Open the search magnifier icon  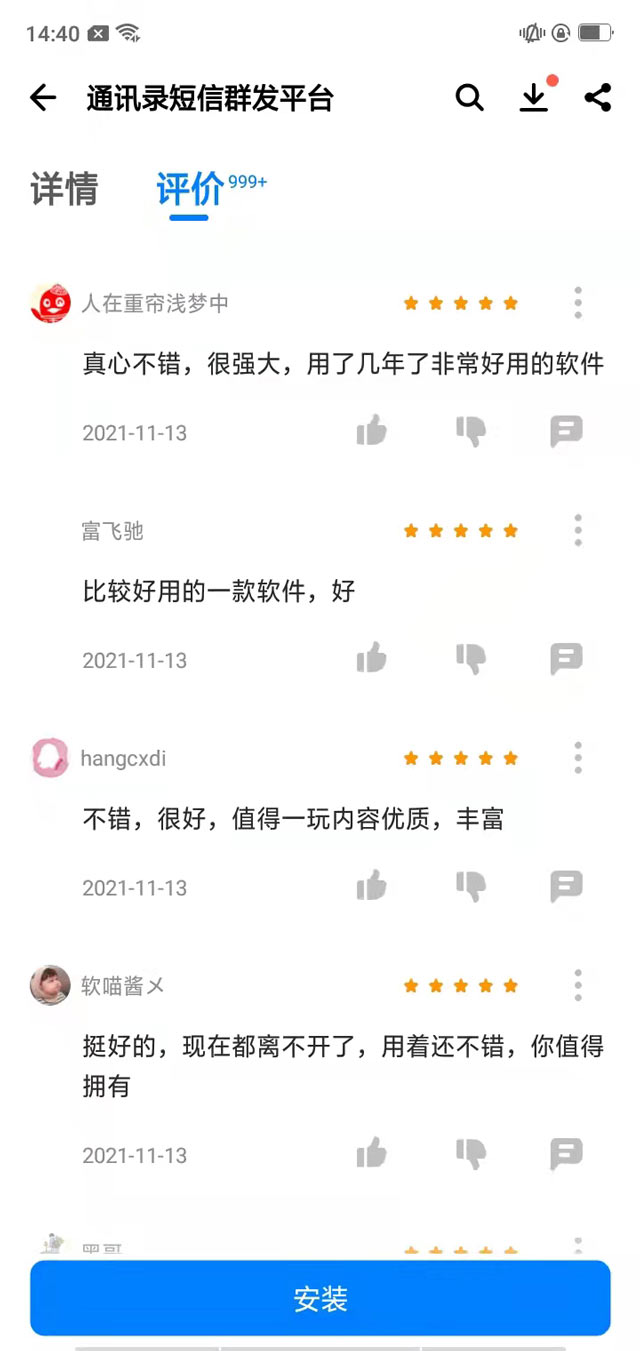(x=469, y=98)
